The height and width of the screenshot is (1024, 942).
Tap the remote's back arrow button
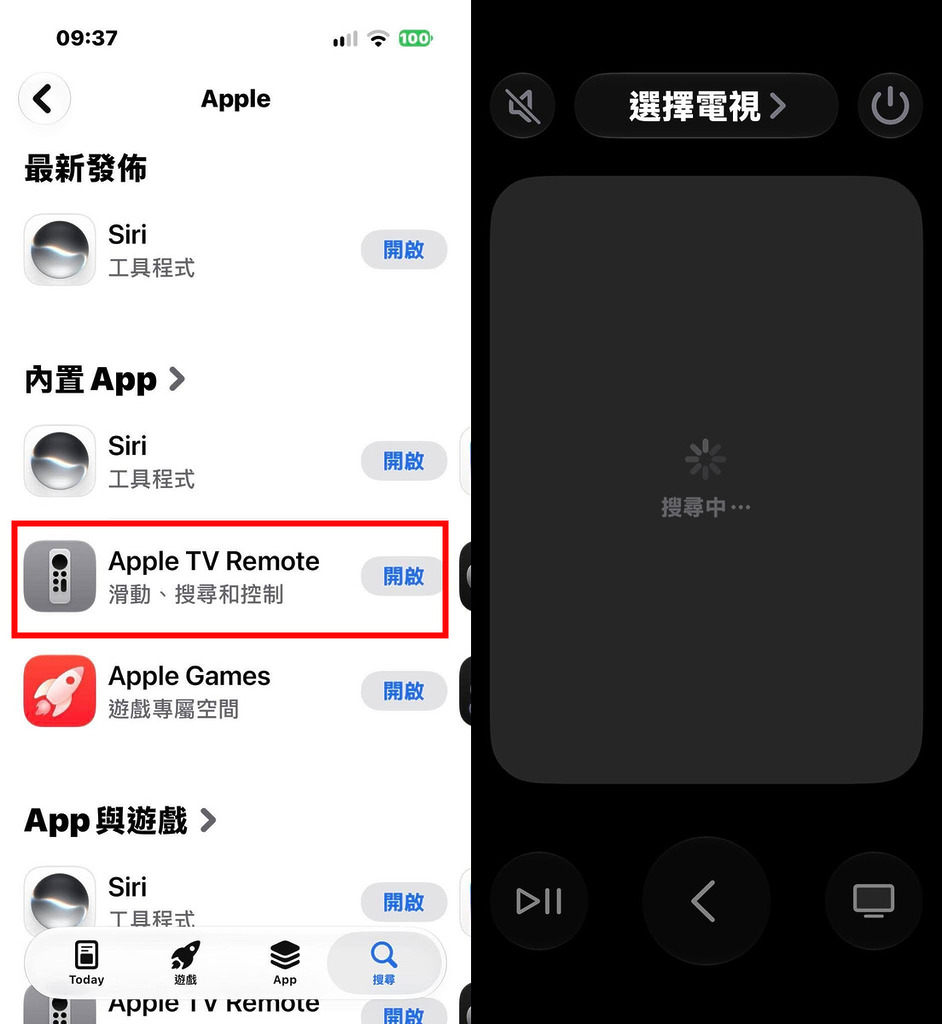point(706,901)
